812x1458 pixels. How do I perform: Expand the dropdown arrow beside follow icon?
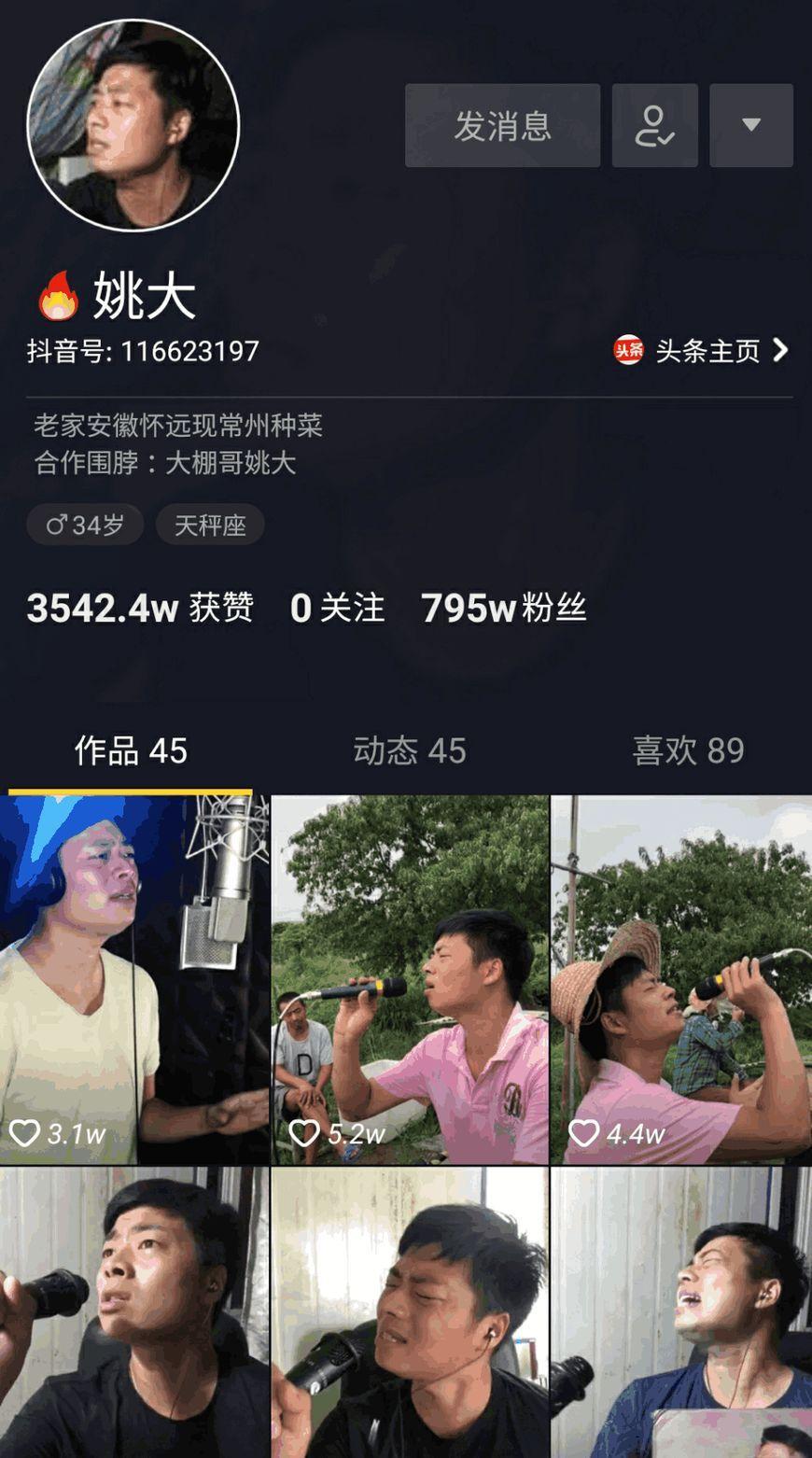pos(751,126)
